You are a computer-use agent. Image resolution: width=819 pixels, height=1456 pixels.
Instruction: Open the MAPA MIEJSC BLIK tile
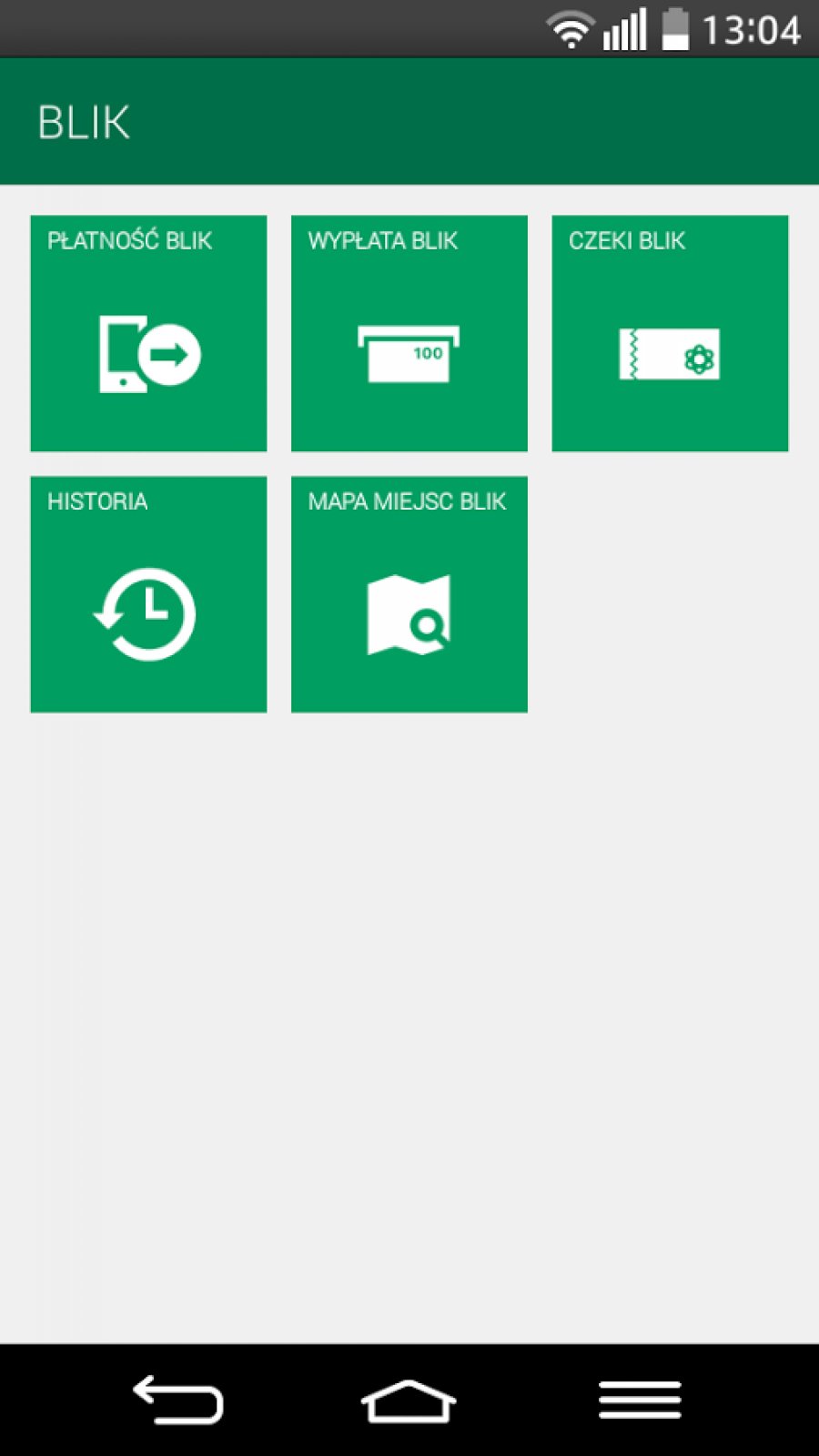tap(409, 591)
